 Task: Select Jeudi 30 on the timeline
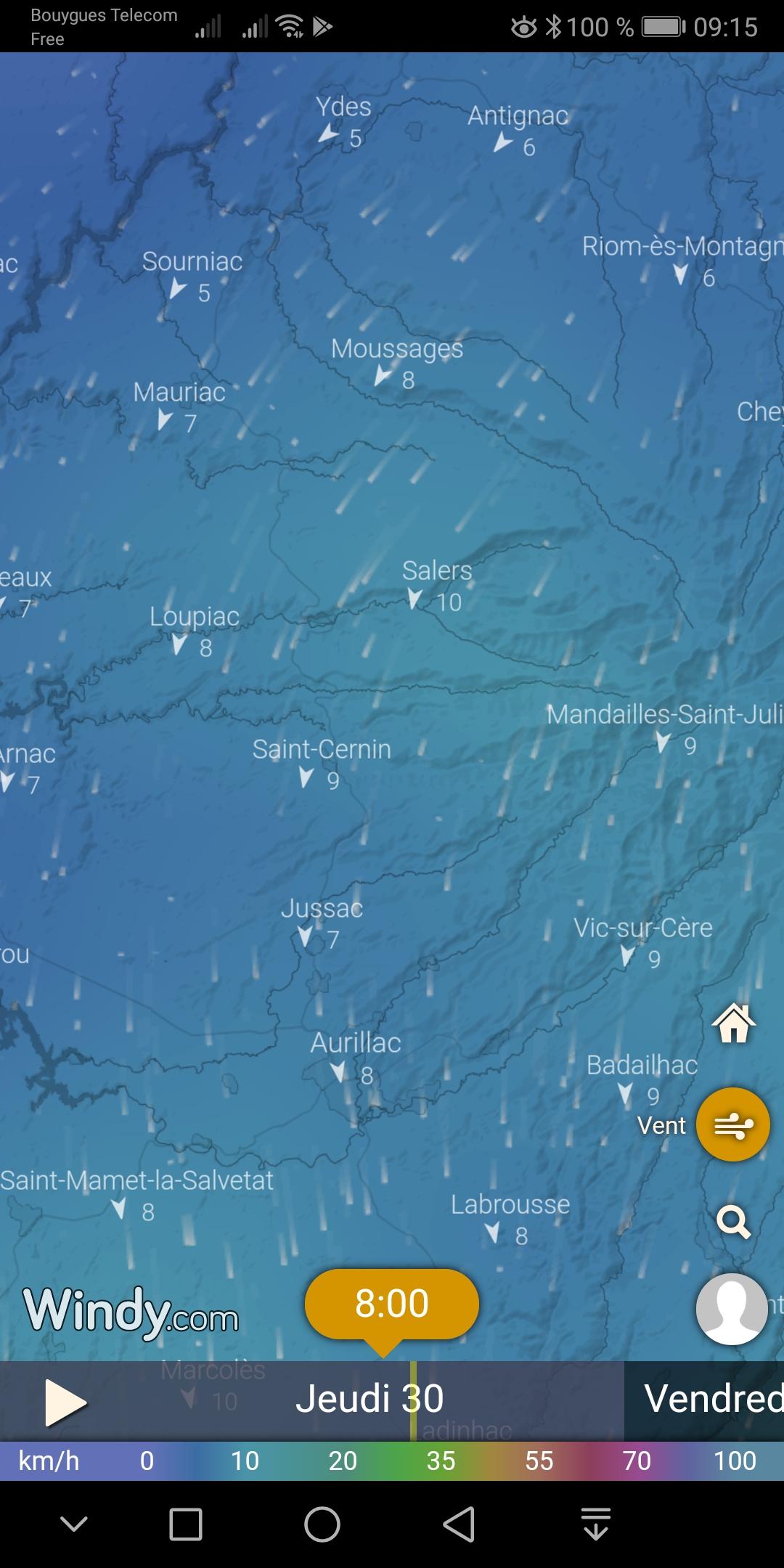(x=369, y=1399)
